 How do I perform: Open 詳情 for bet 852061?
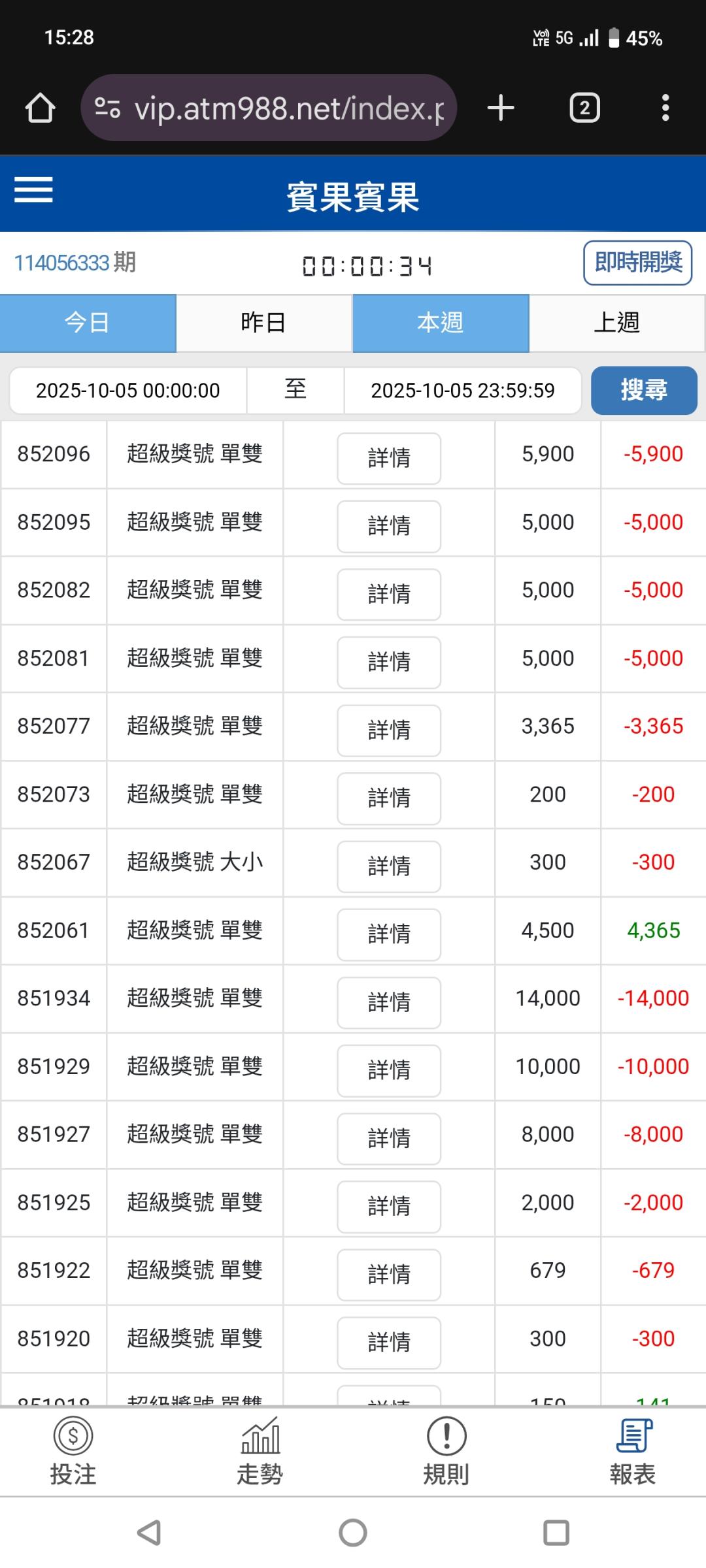coord(389,934)
